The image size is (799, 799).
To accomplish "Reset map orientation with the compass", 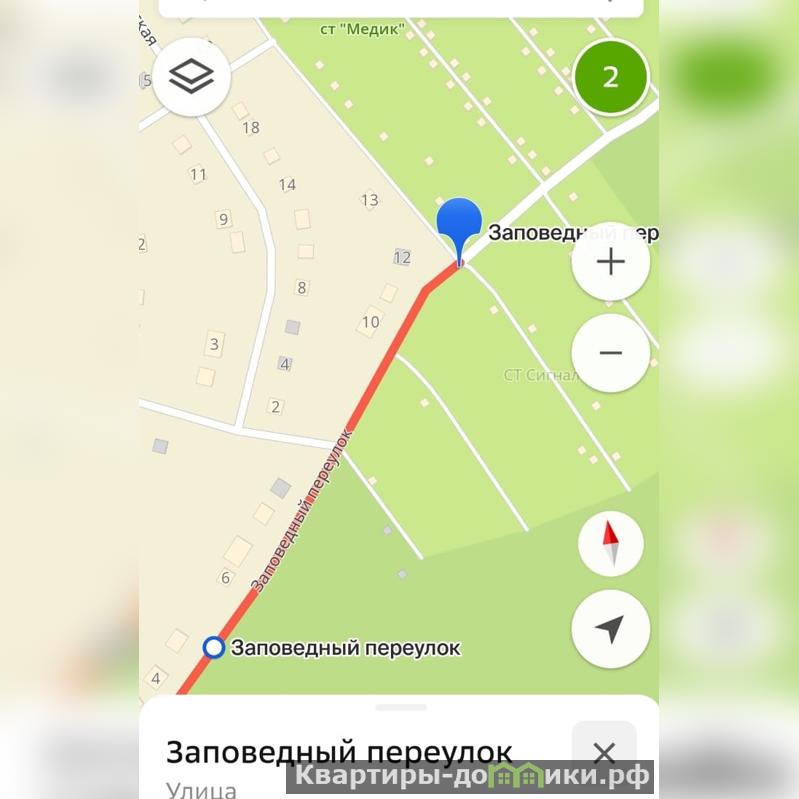I will coord(610,544).
